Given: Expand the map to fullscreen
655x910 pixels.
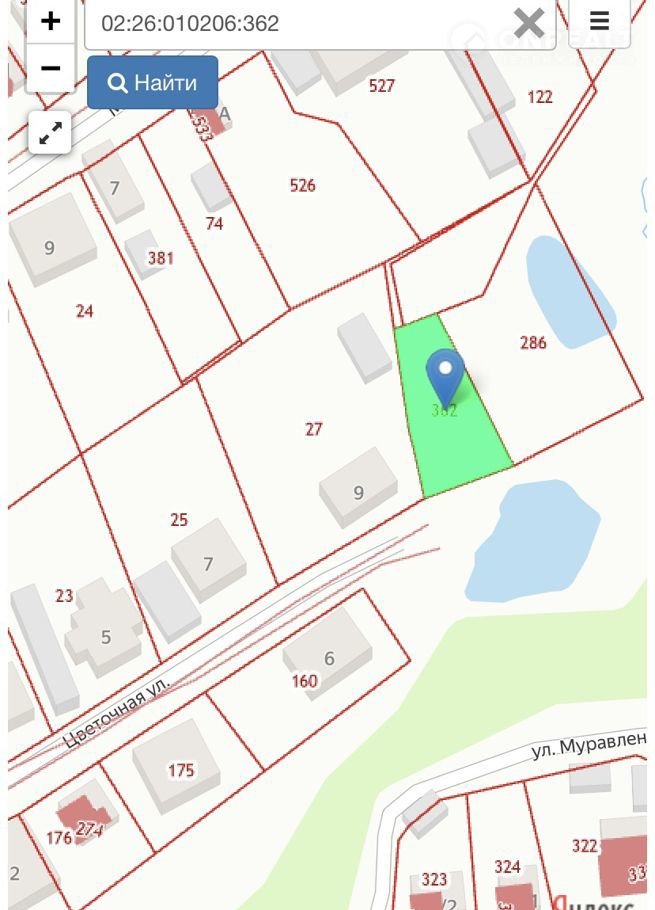Looking at the screenshot, I should [50, 132].
